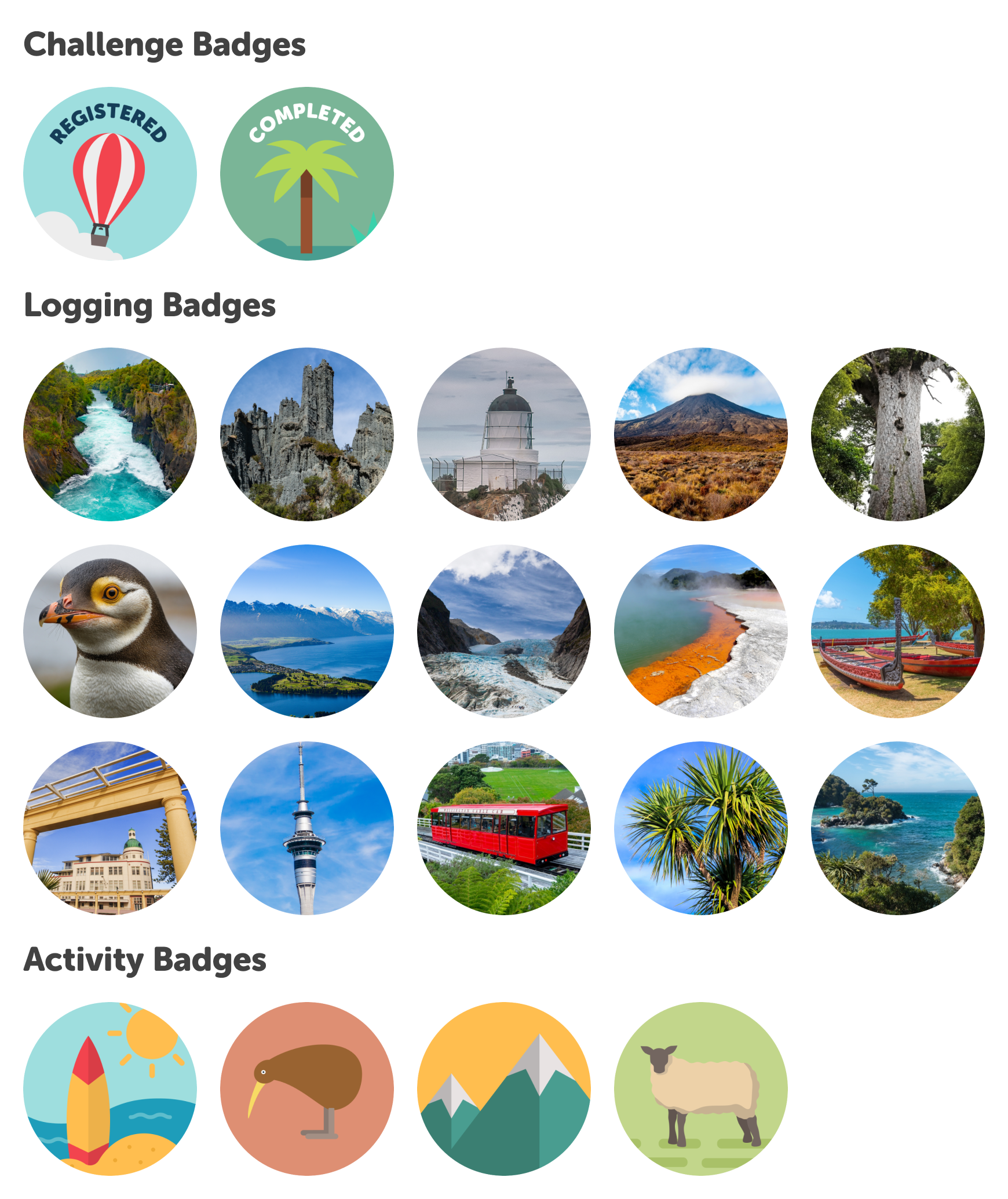The height and width of the screenshot is (1199, 1008).
Task: Select the rock pinnacles logging badge
Action: (x=307, y=434)
